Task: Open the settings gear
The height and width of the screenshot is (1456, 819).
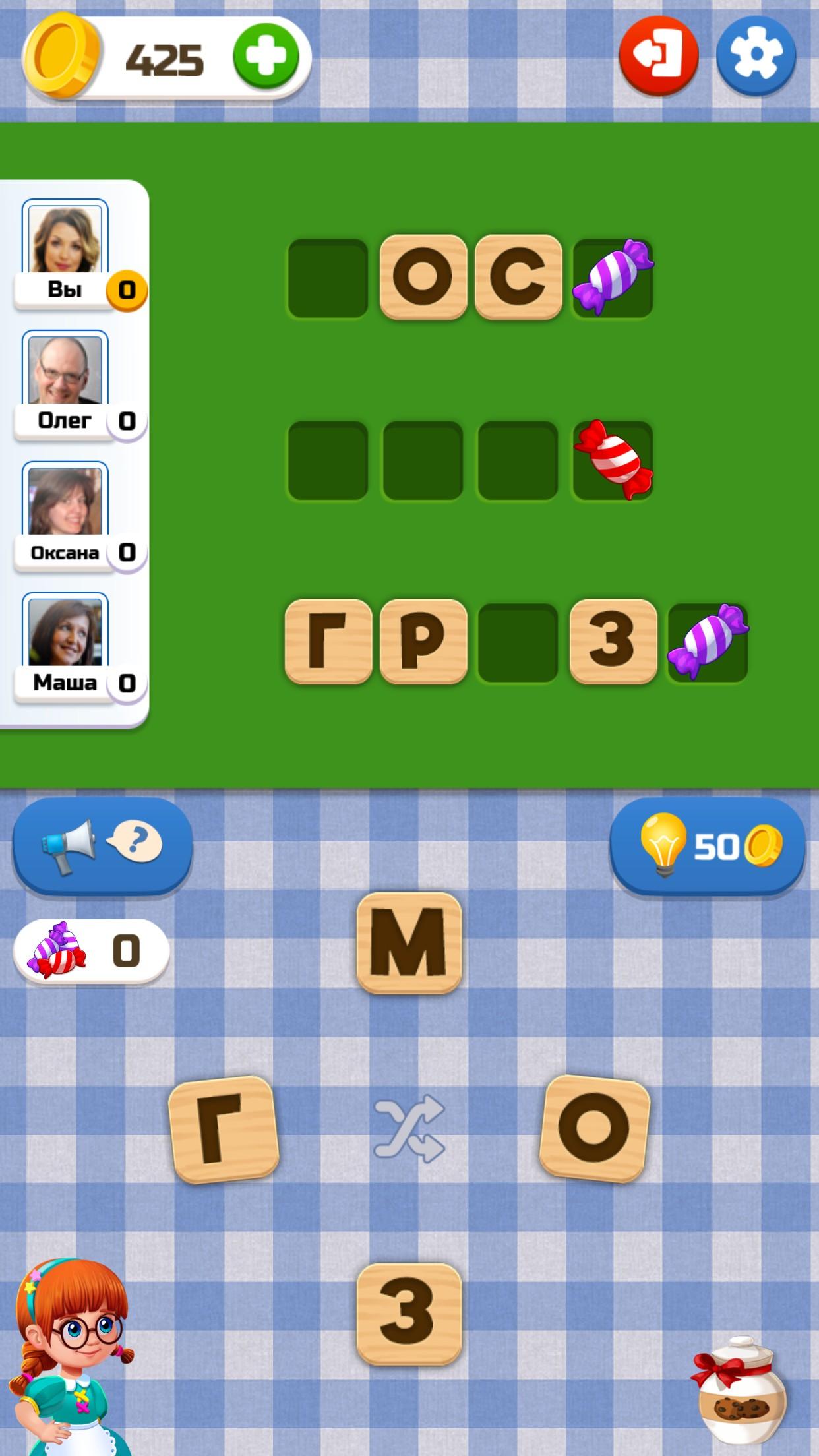Action: click(x=756, y=55)
